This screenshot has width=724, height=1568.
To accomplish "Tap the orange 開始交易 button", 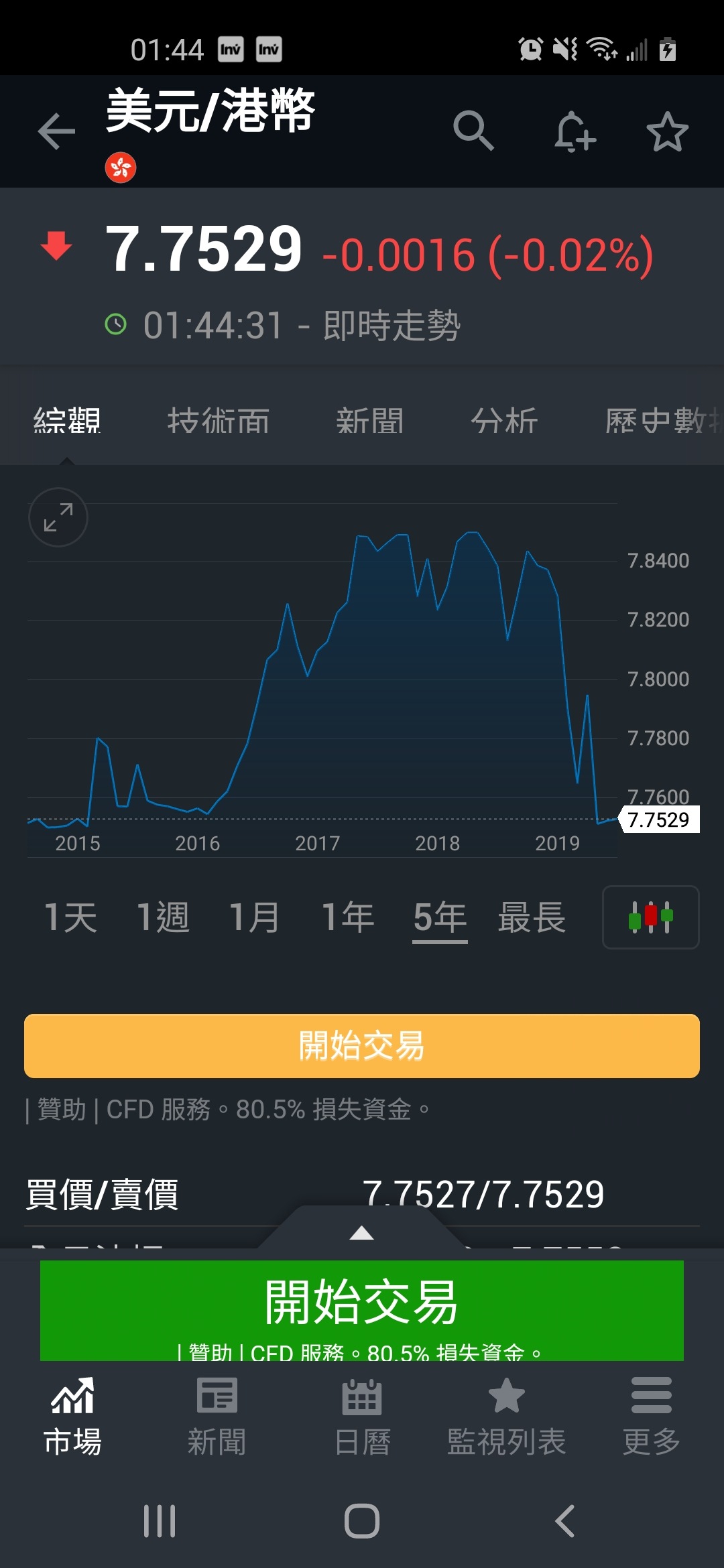I will [361, 1047].
